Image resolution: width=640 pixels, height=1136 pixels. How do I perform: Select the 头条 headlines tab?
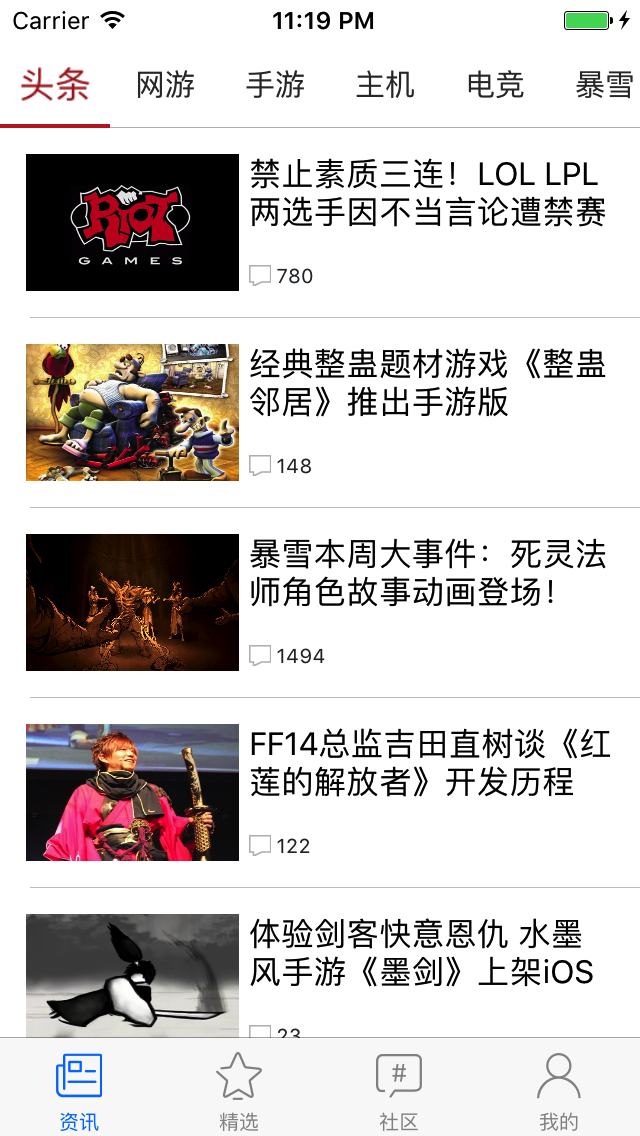click(55, 86)
